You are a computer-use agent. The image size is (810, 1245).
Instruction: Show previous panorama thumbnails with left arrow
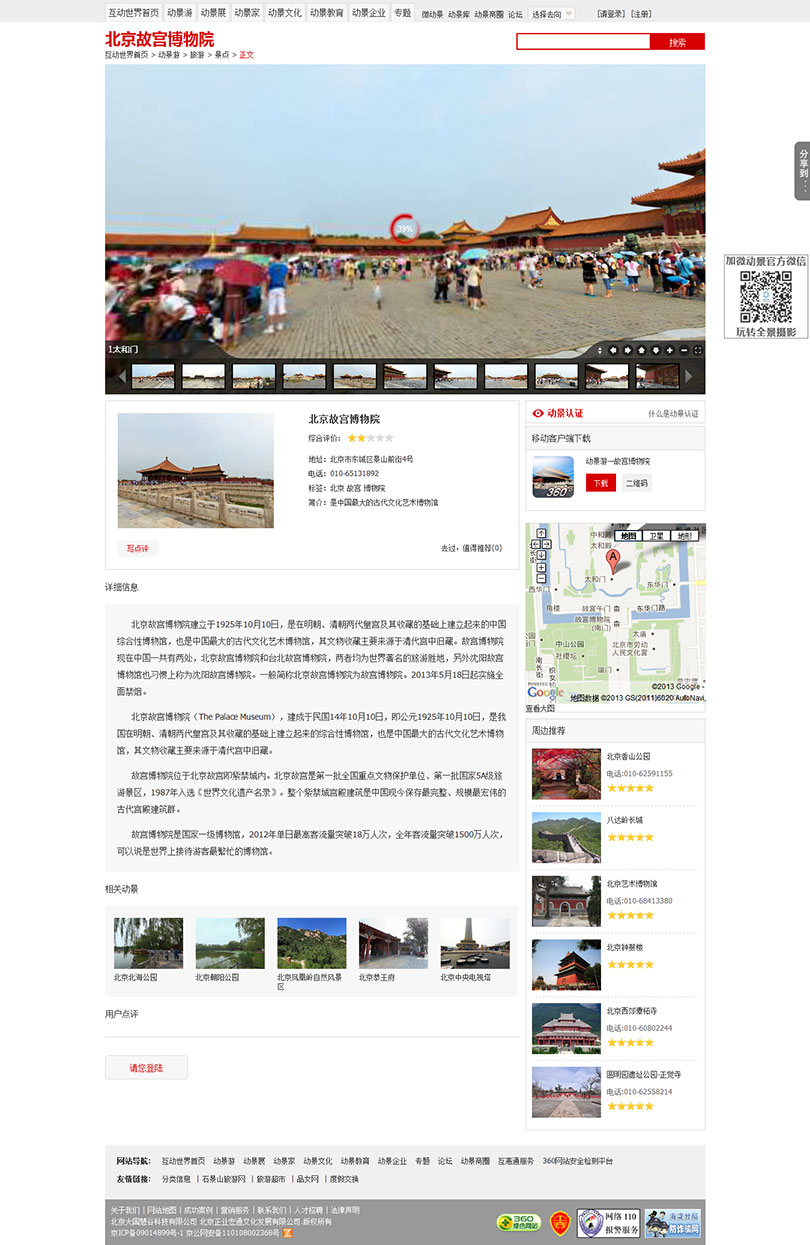(122, 376)
